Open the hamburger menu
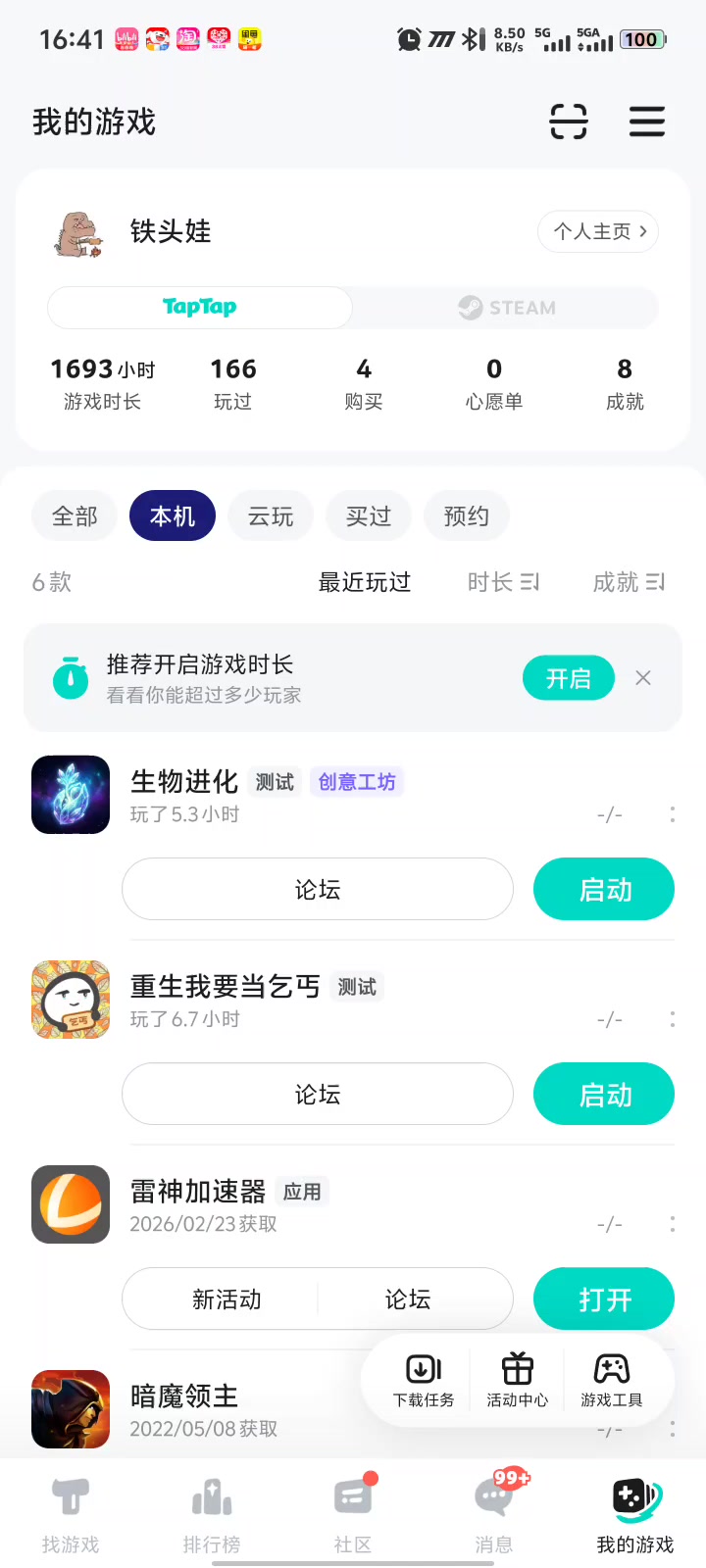Image resolution: width=706 pixels, height=1568 pixels. tap(646, 122)
